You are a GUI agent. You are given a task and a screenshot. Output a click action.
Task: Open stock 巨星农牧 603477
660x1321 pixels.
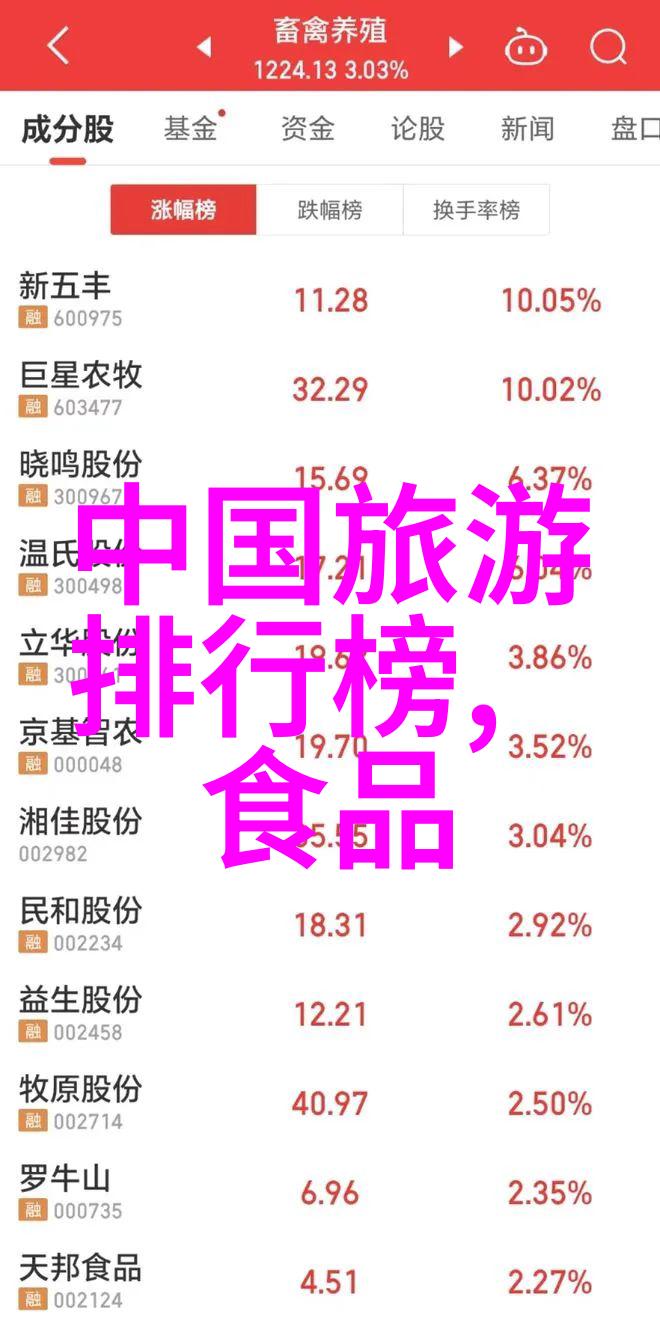click(330, 390)
